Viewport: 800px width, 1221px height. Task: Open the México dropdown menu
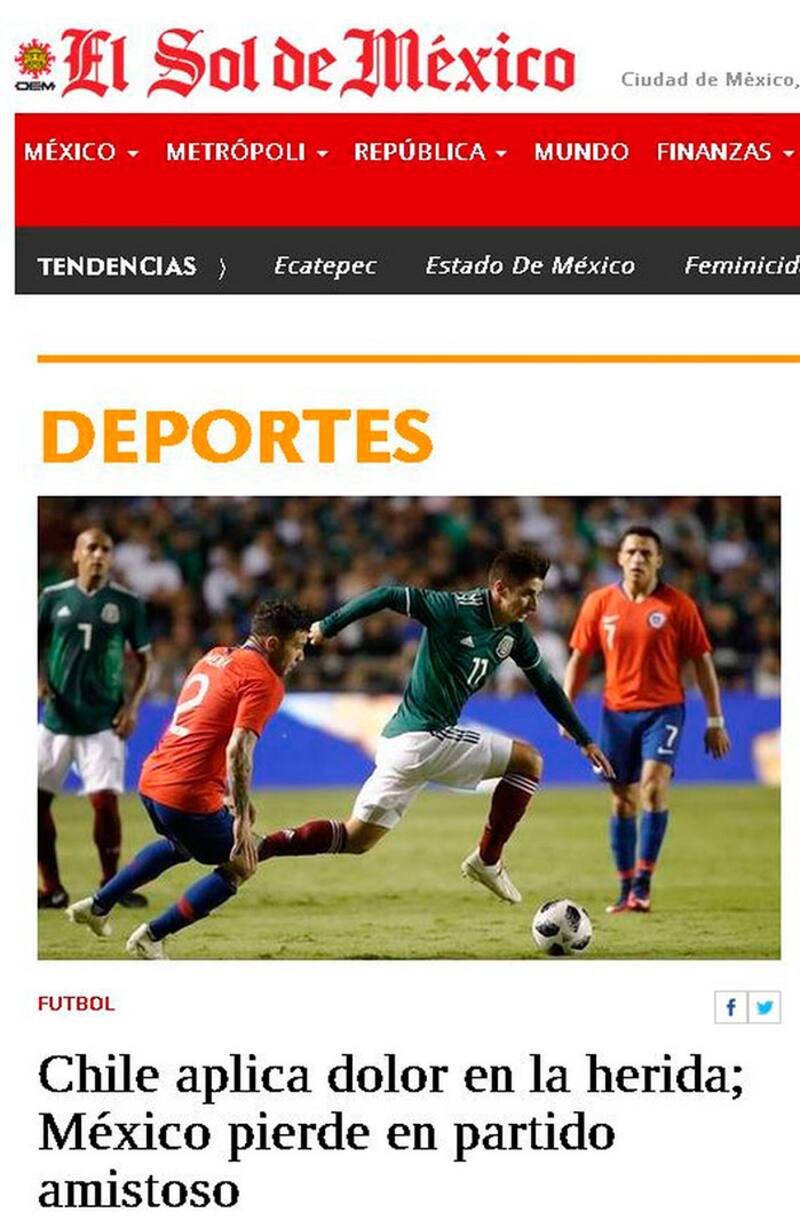click(80, 152)
